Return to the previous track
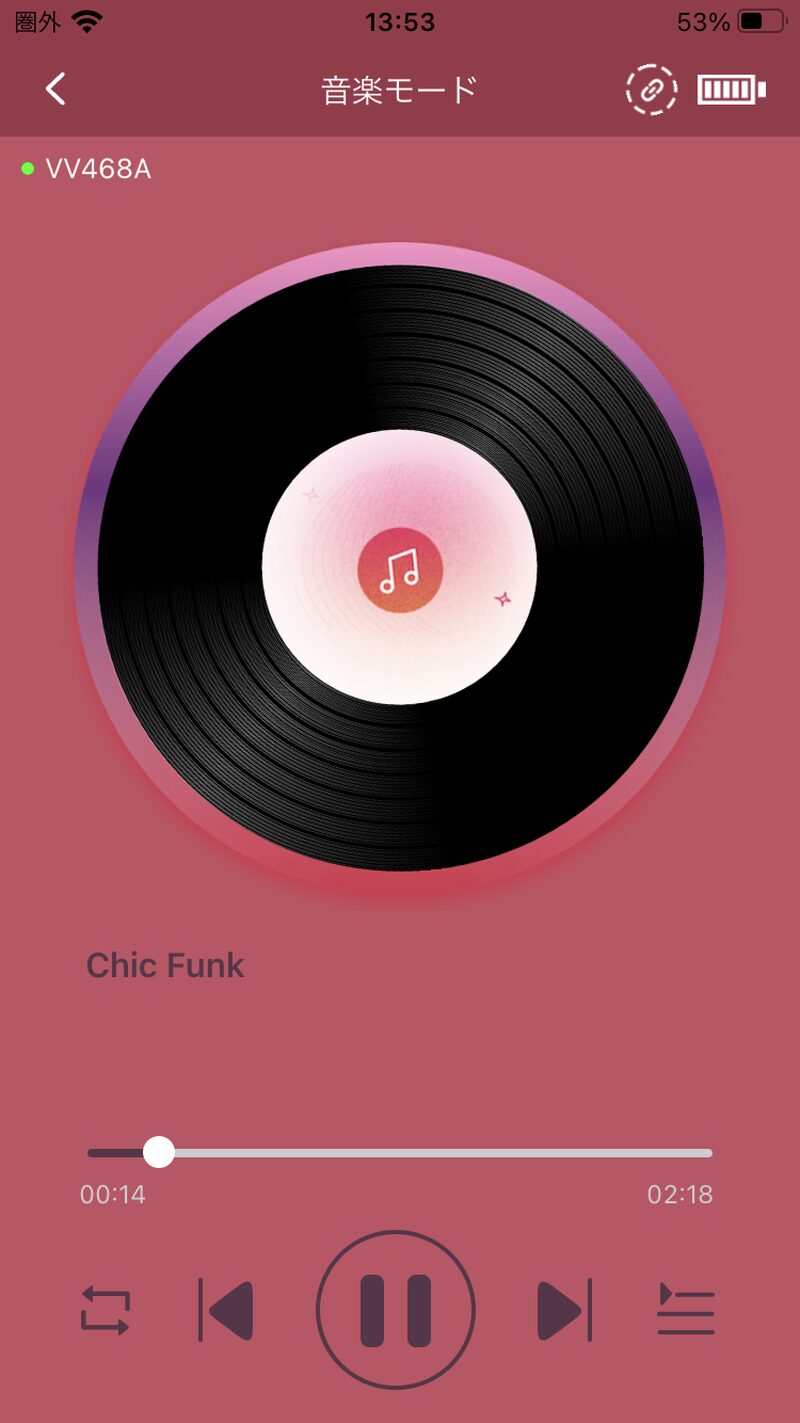 tap(226, 1309)
